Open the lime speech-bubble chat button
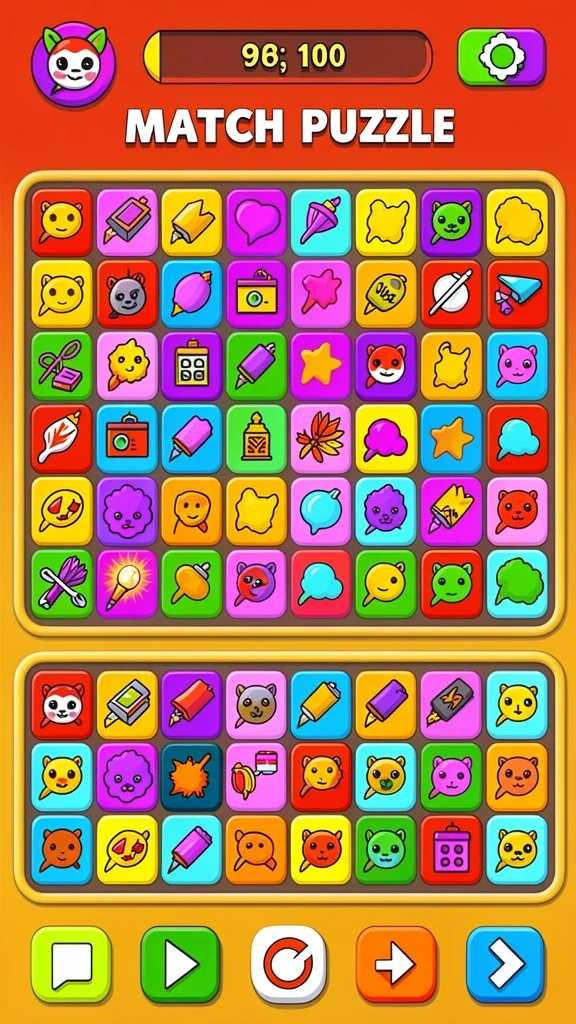576x1024 pixels. point(71,964)
